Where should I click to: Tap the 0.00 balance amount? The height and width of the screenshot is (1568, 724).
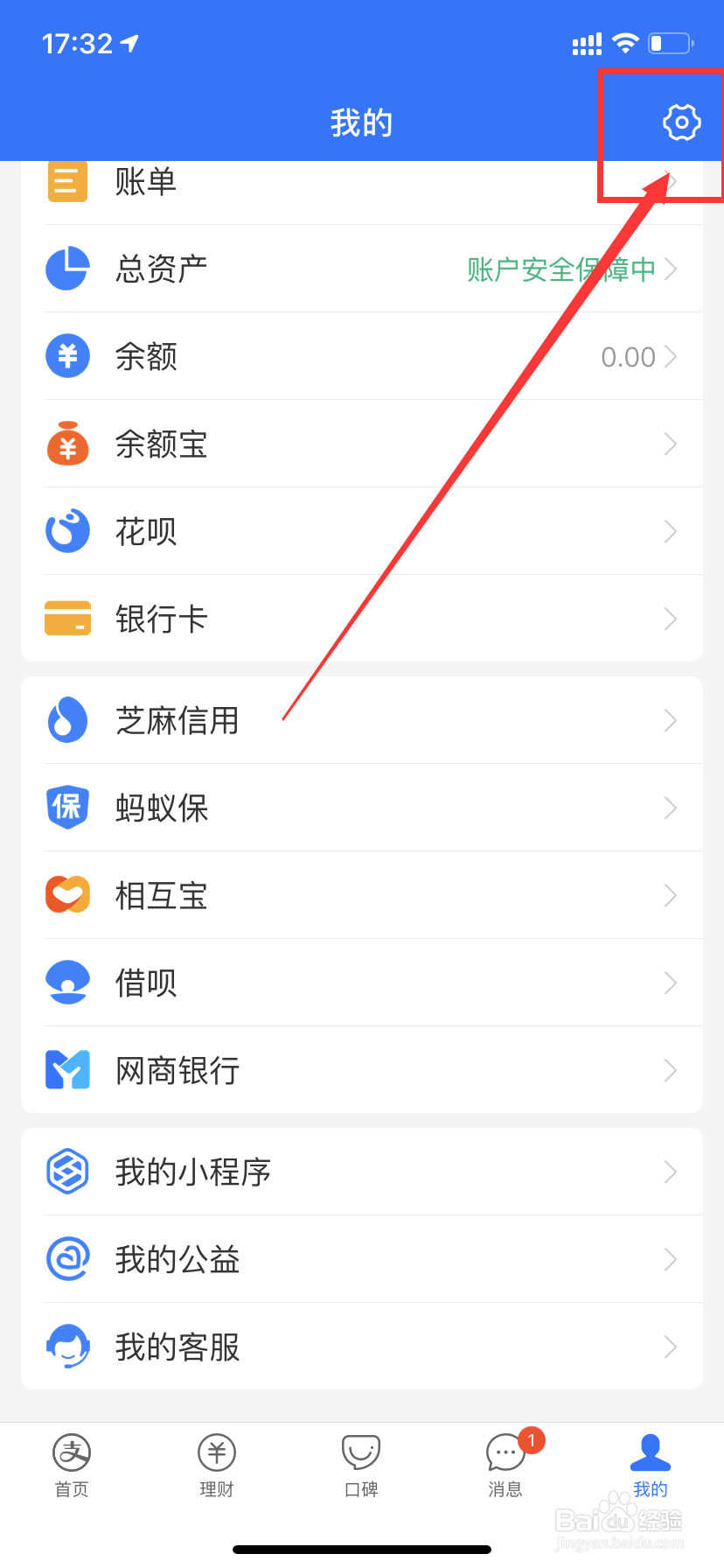click(x=628, y=356)
